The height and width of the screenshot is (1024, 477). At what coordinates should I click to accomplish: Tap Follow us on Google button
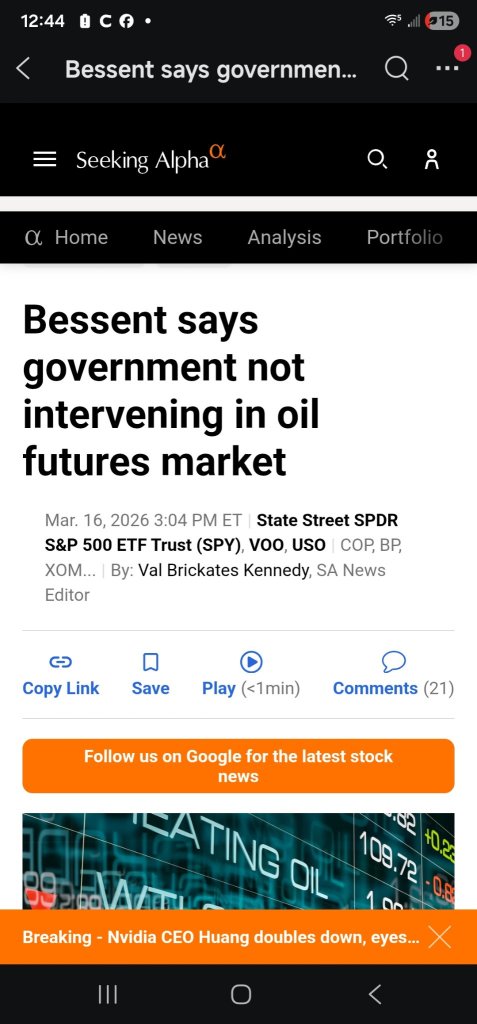[x=238, y=766]
